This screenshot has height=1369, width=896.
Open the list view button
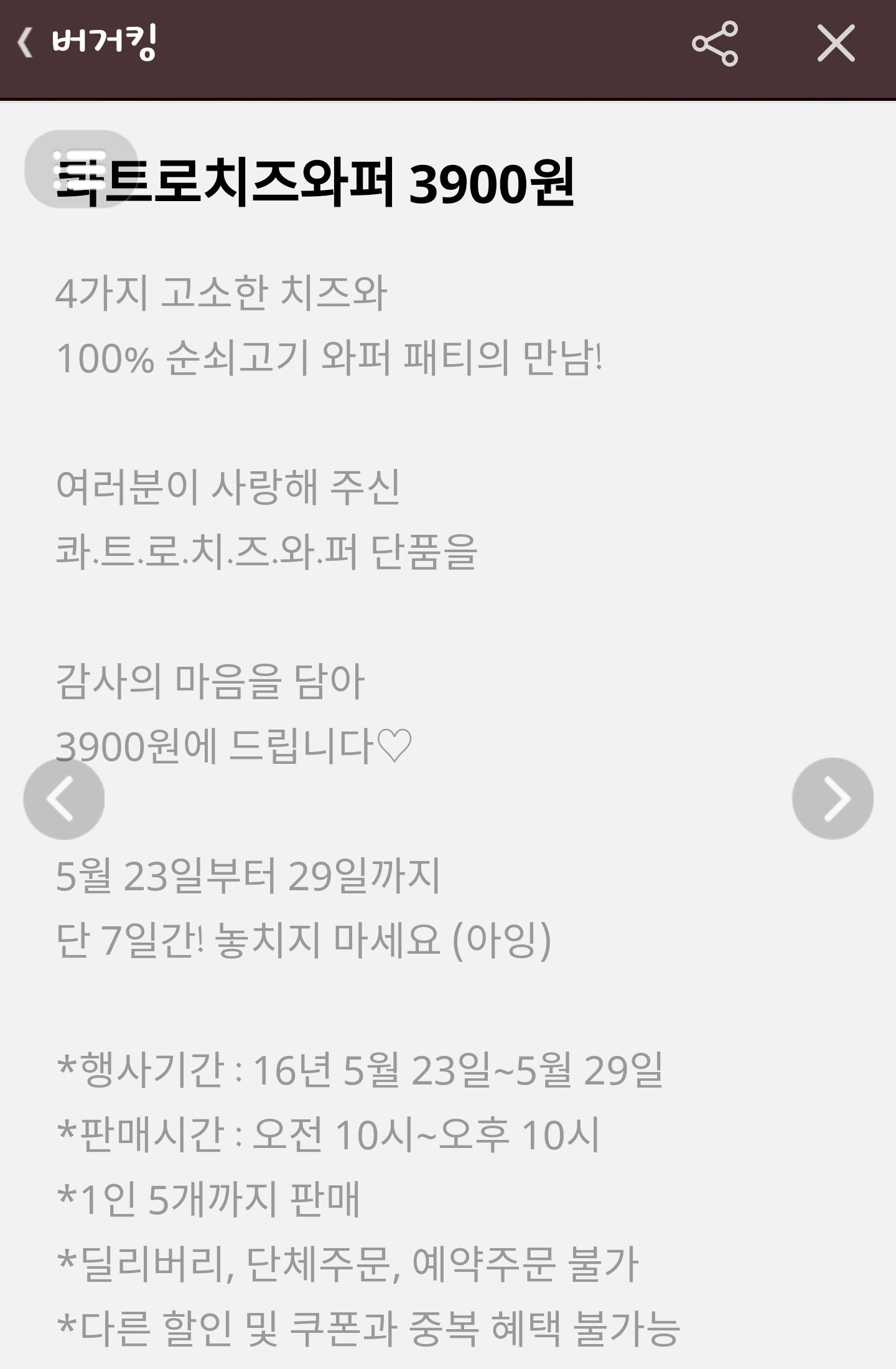coord(80,169)
